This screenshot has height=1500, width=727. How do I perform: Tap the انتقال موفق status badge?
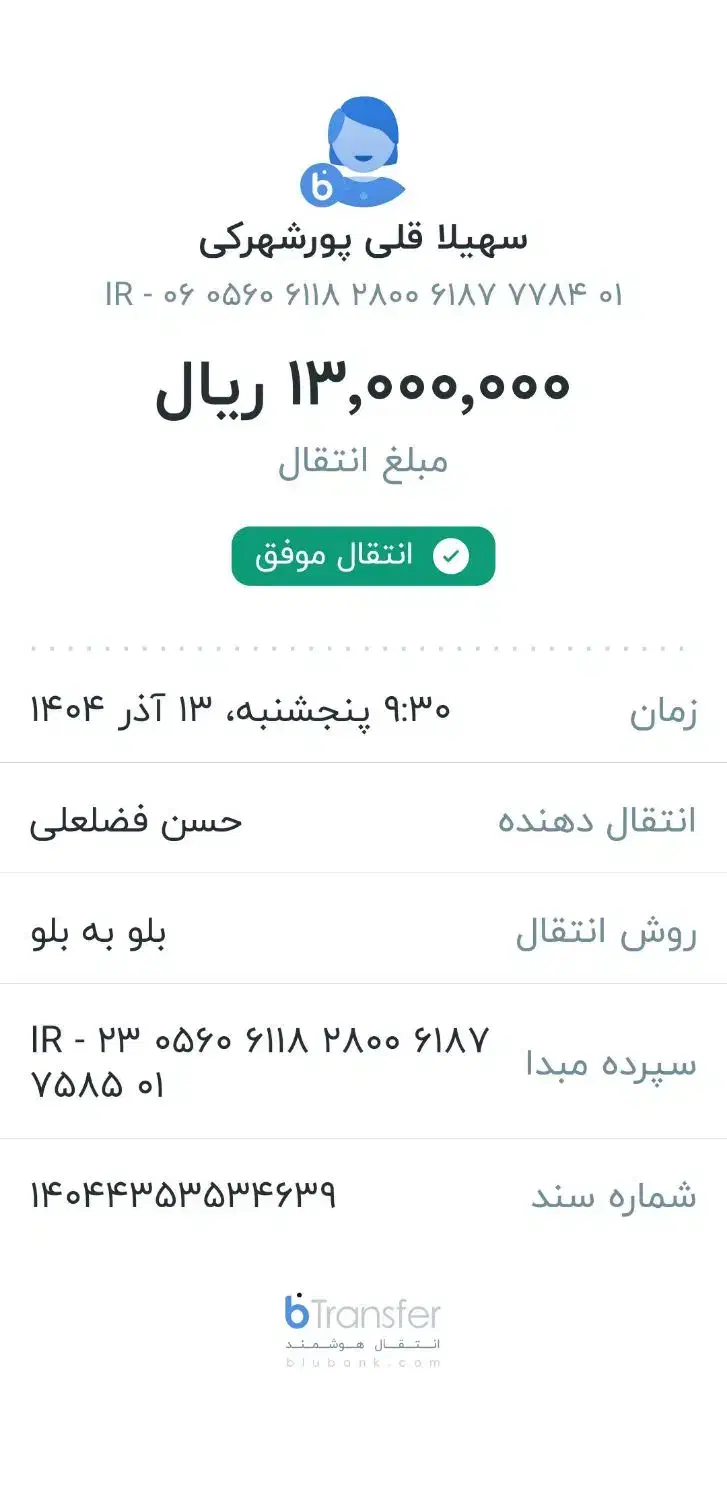363,555
